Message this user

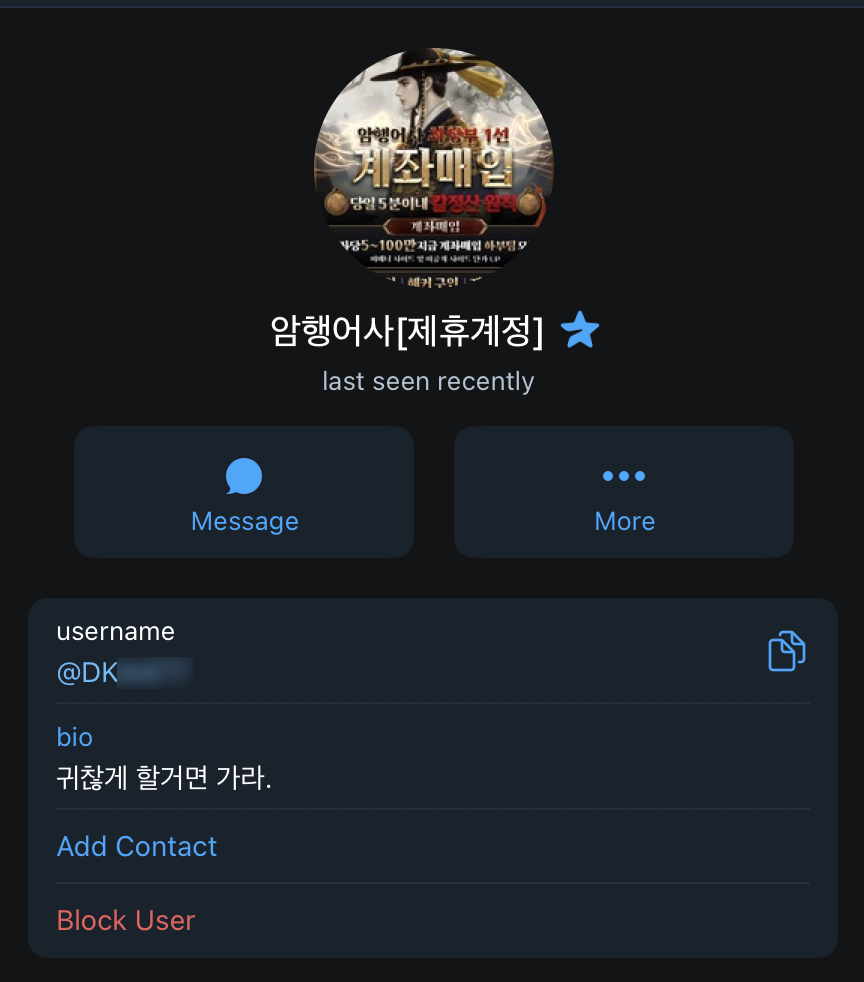click(244, 492)
